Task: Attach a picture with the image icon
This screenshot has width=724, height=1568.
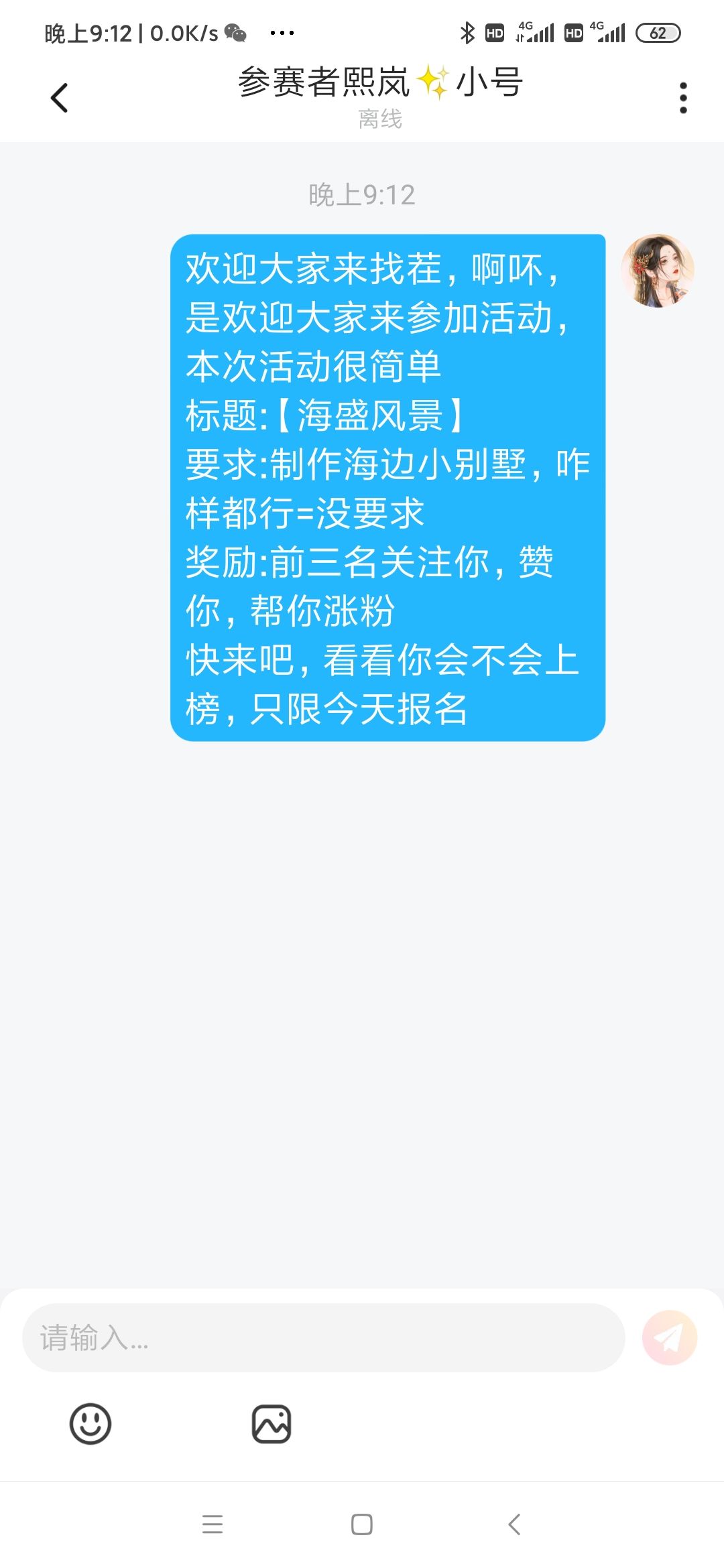Action: (271, 1423)
